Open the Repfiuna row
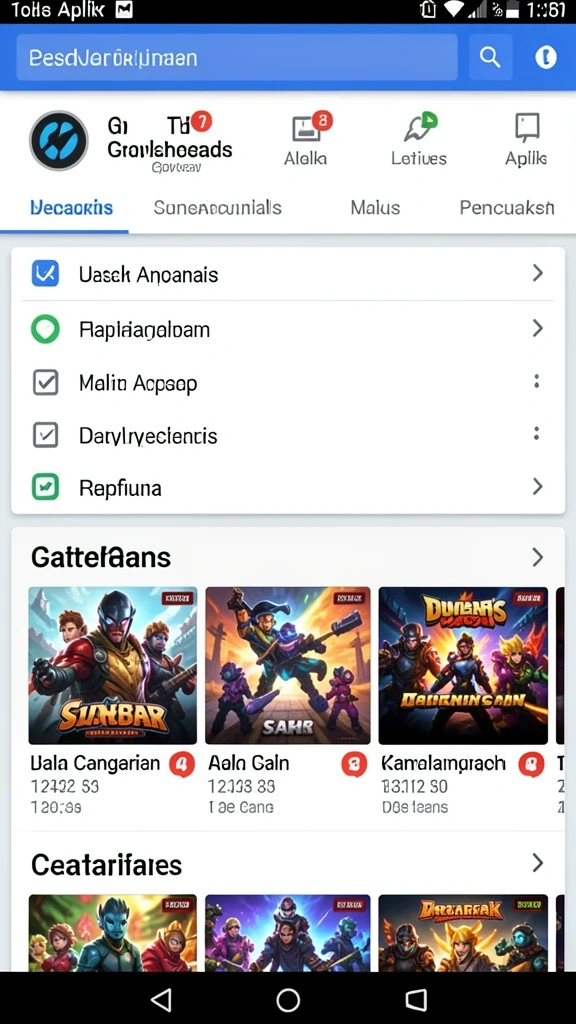 288,487
